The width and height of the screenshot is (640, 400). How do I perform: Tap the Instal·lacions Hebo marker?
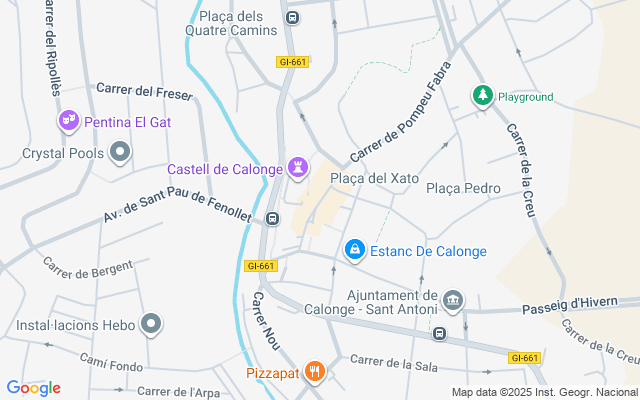[x=151, y=324]
